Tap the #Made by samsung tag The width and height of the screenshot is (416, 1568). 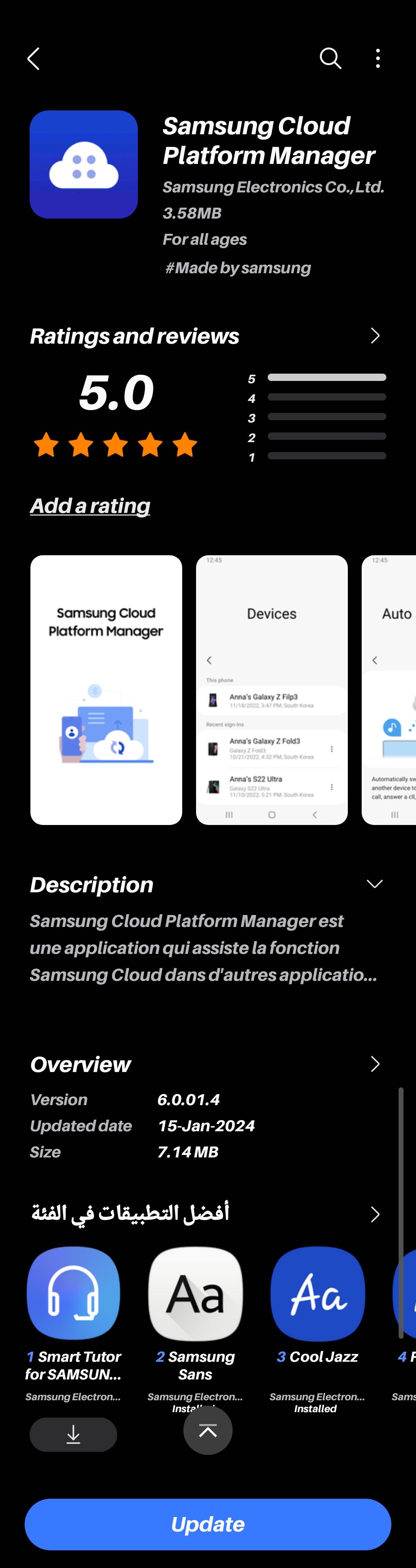coord(238,269)
